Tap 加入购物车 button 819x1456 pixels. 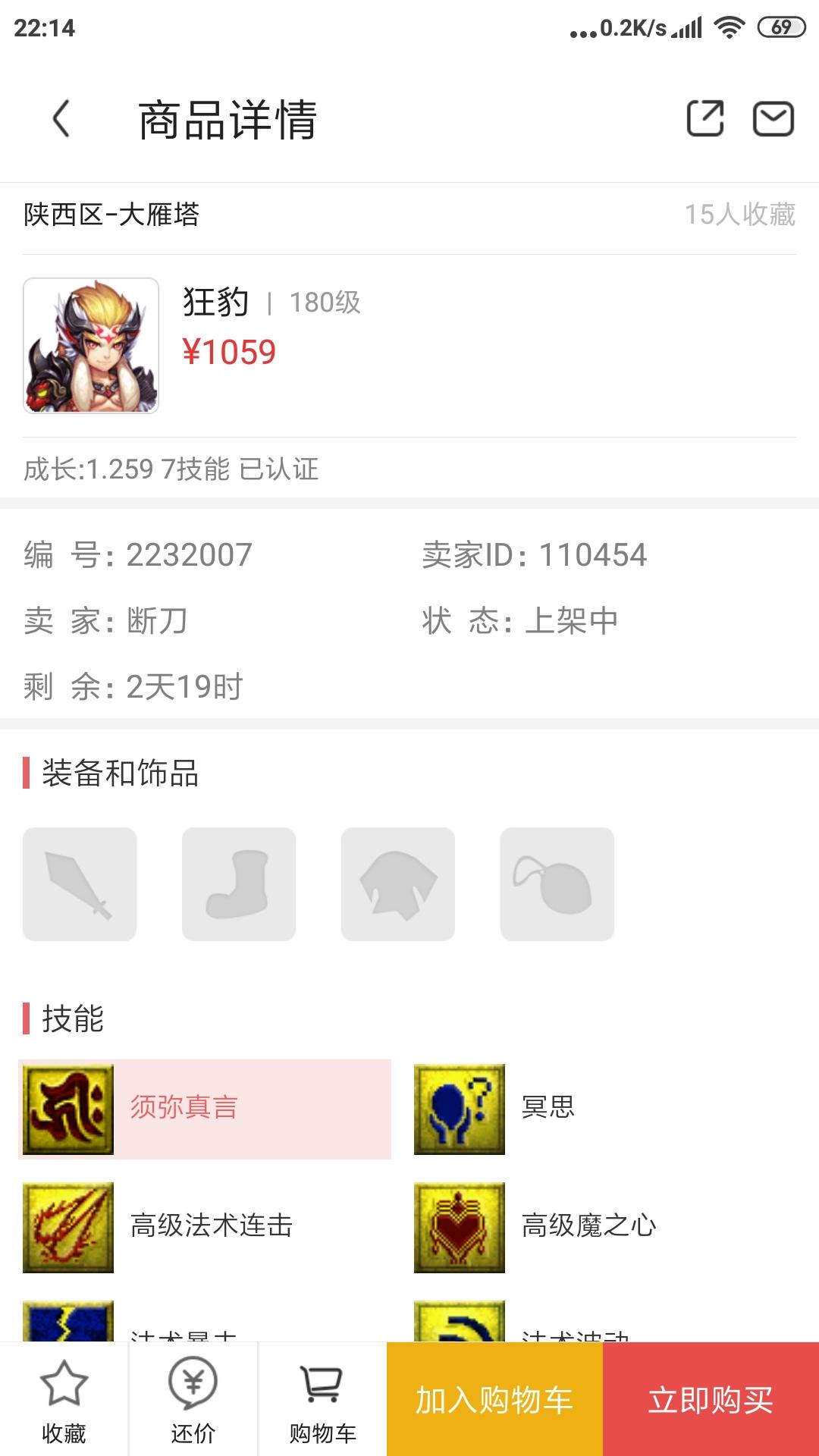494,1400
